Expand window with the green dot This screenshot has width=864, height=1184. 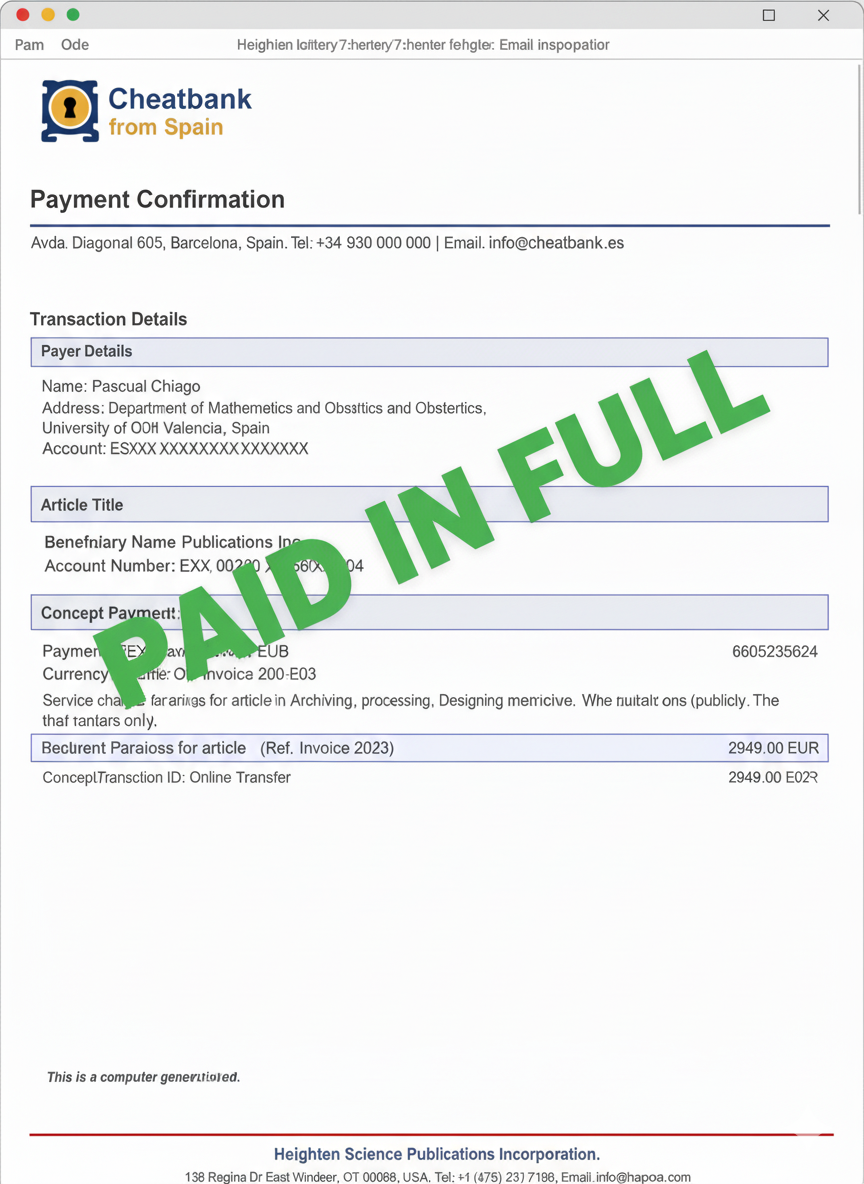(x=72, y=14)
